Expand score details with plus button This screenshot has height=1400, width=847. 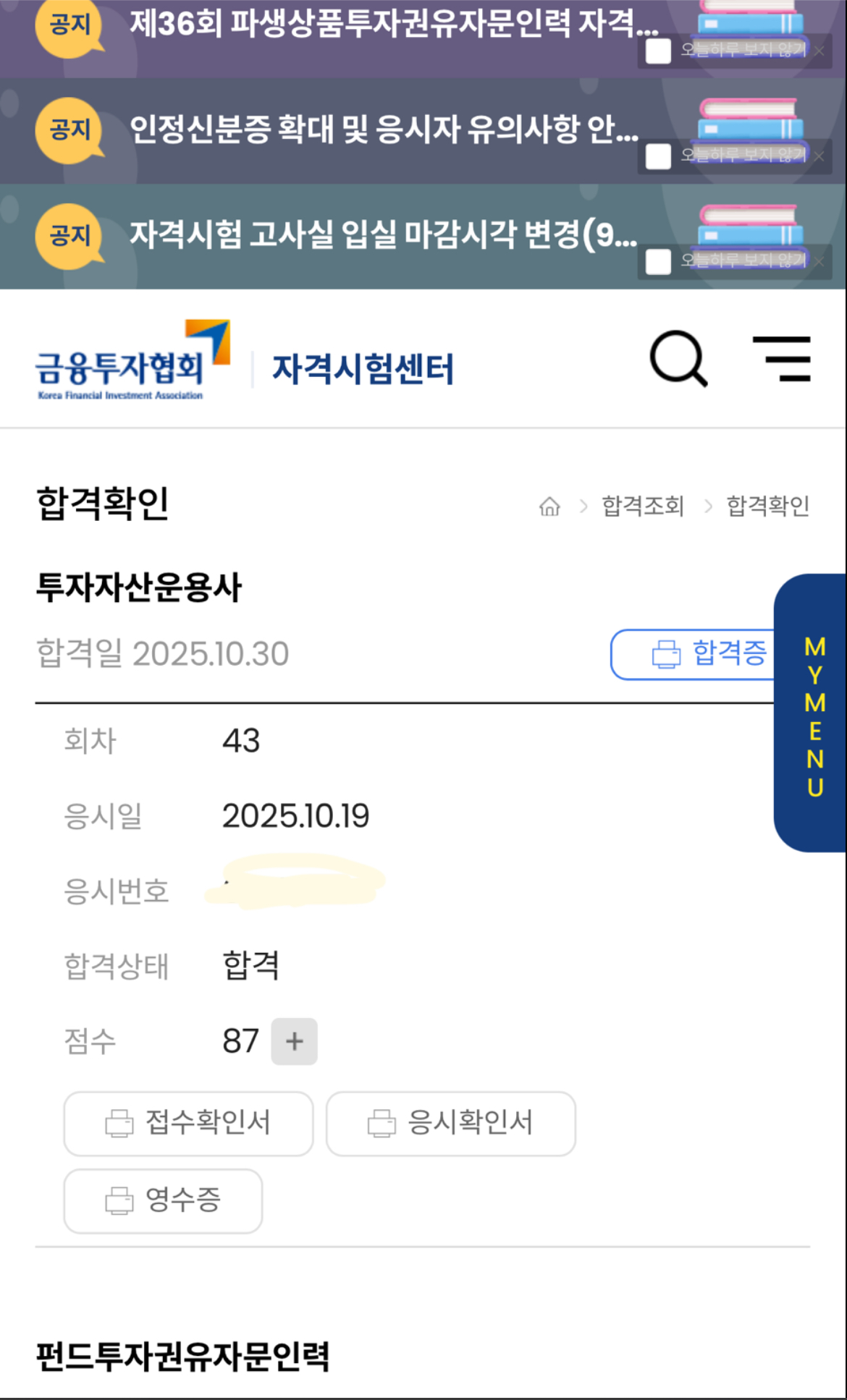pos(294,1041)
